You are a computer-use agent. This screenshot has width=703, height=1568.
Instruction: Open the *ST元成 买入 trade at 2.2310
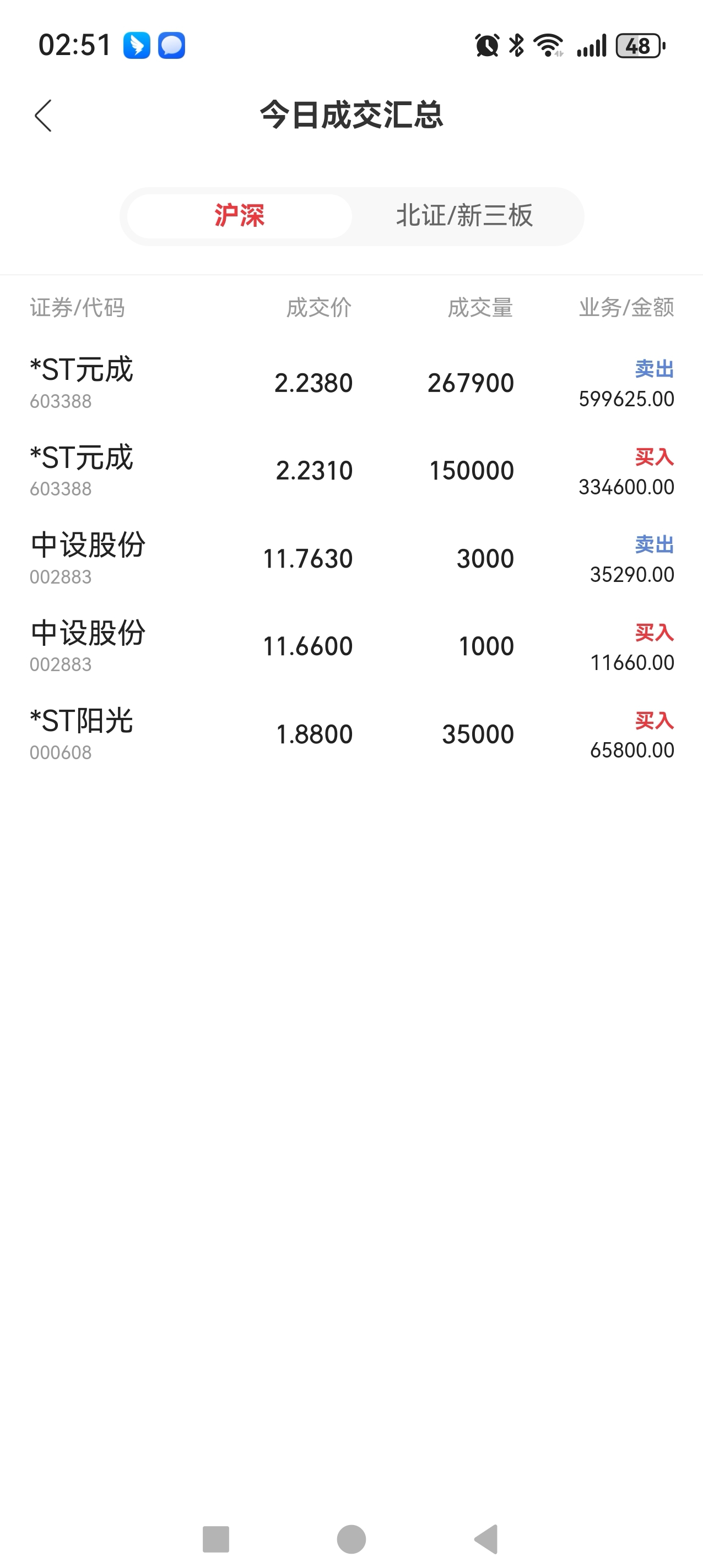(x=351, y=471)
